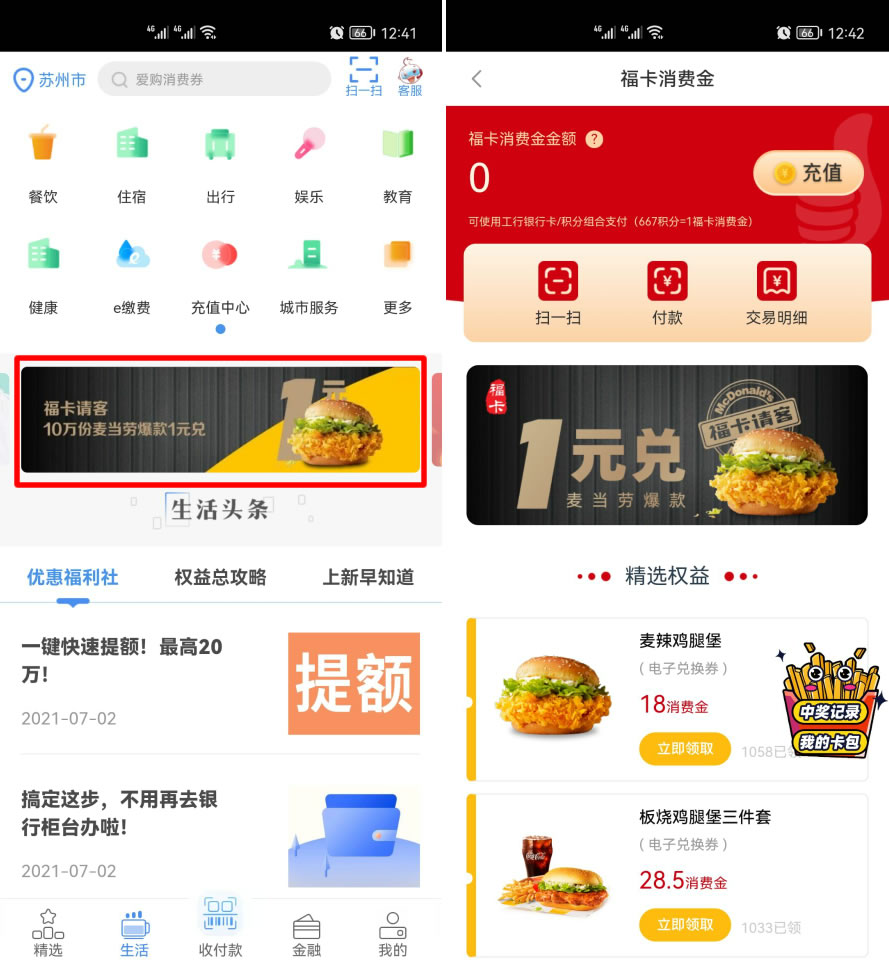Open the 苏州市 city selector
This screenshot has height=960, width=889.
pos(49,80)
